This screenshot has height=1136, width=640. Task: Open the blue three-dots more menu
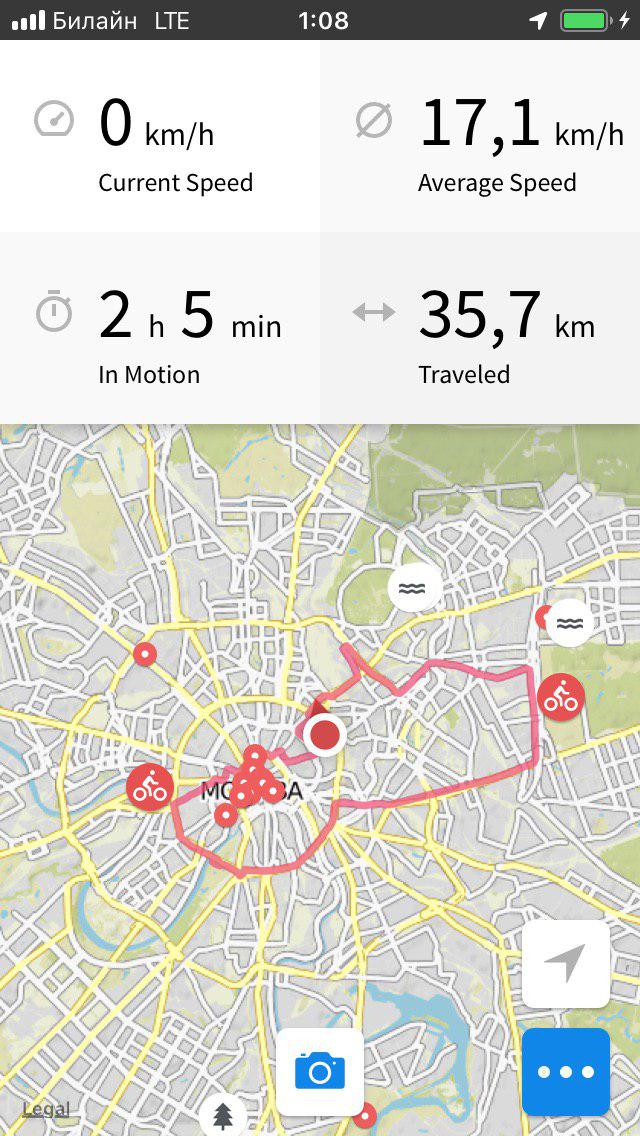[566, 1072]
